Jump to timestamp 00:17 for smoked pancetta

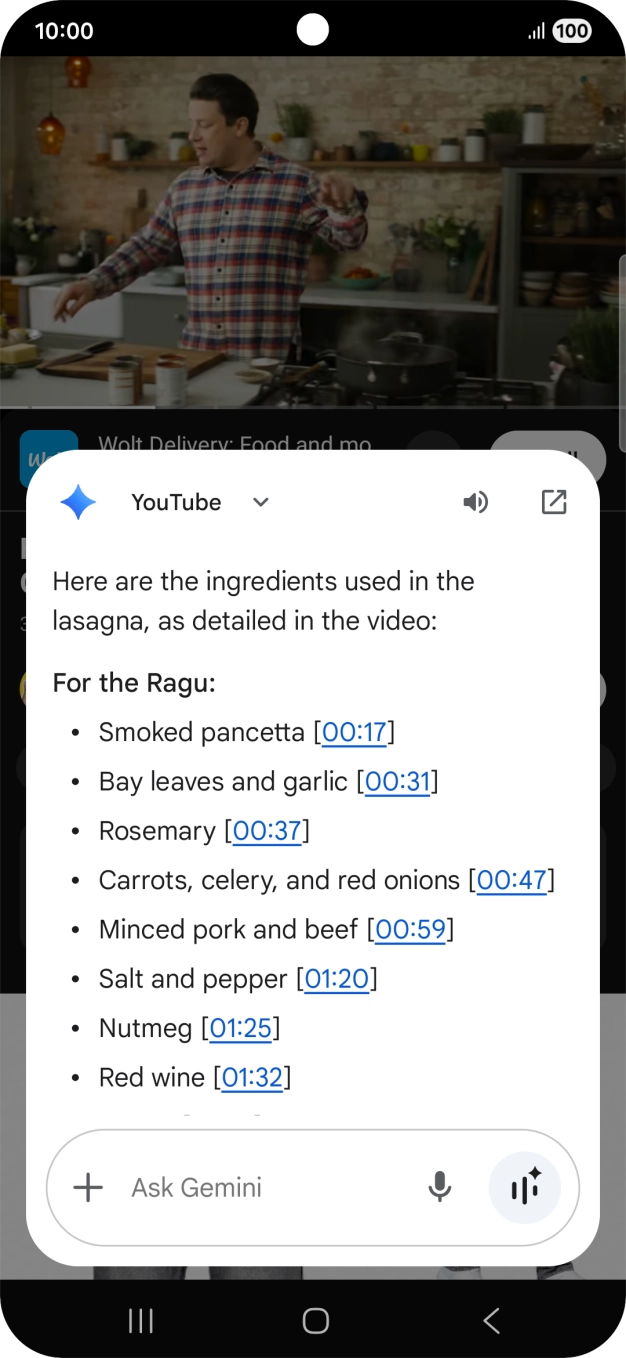pyautogui.click(x=354, y=733)
